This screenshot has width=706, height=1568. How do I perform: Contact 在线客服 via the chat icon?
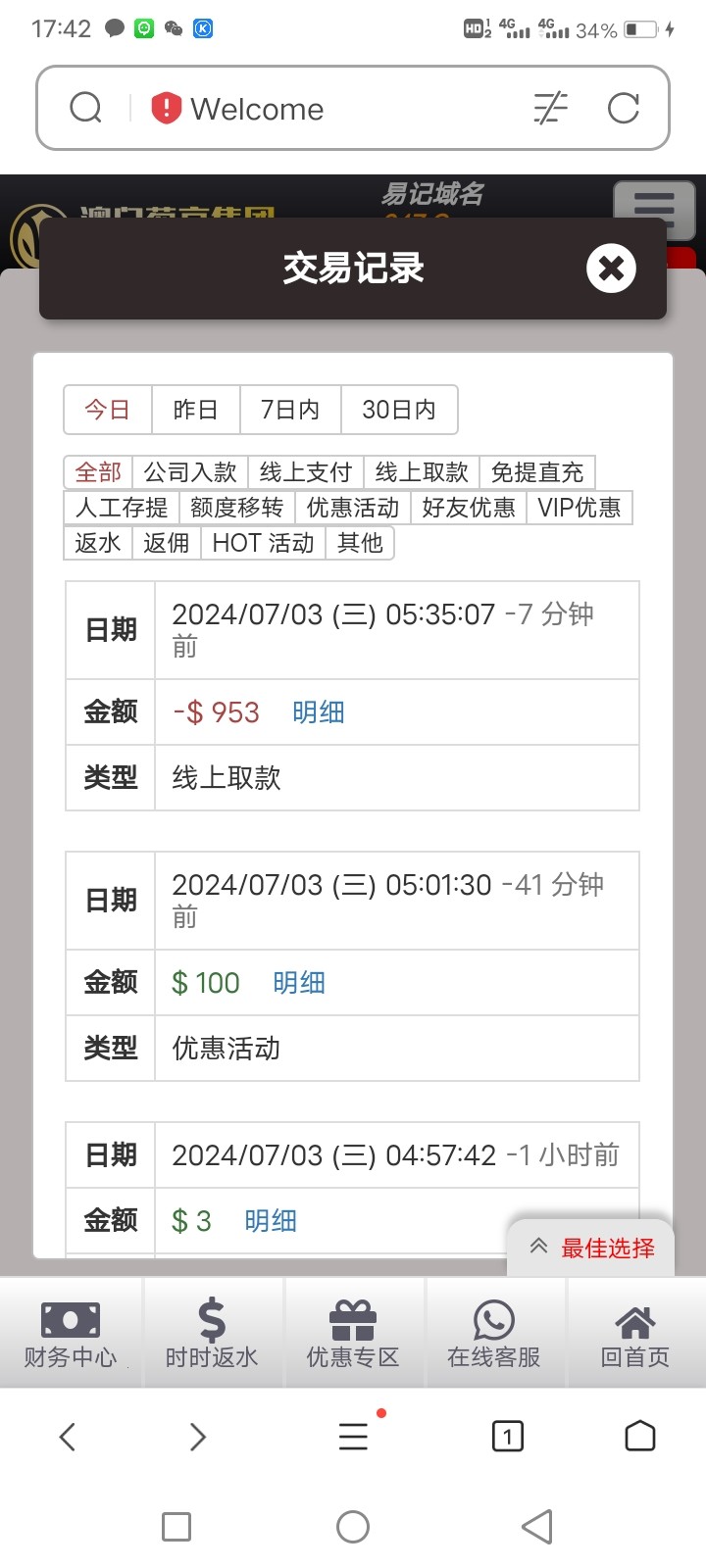[x=495, y=1333]
